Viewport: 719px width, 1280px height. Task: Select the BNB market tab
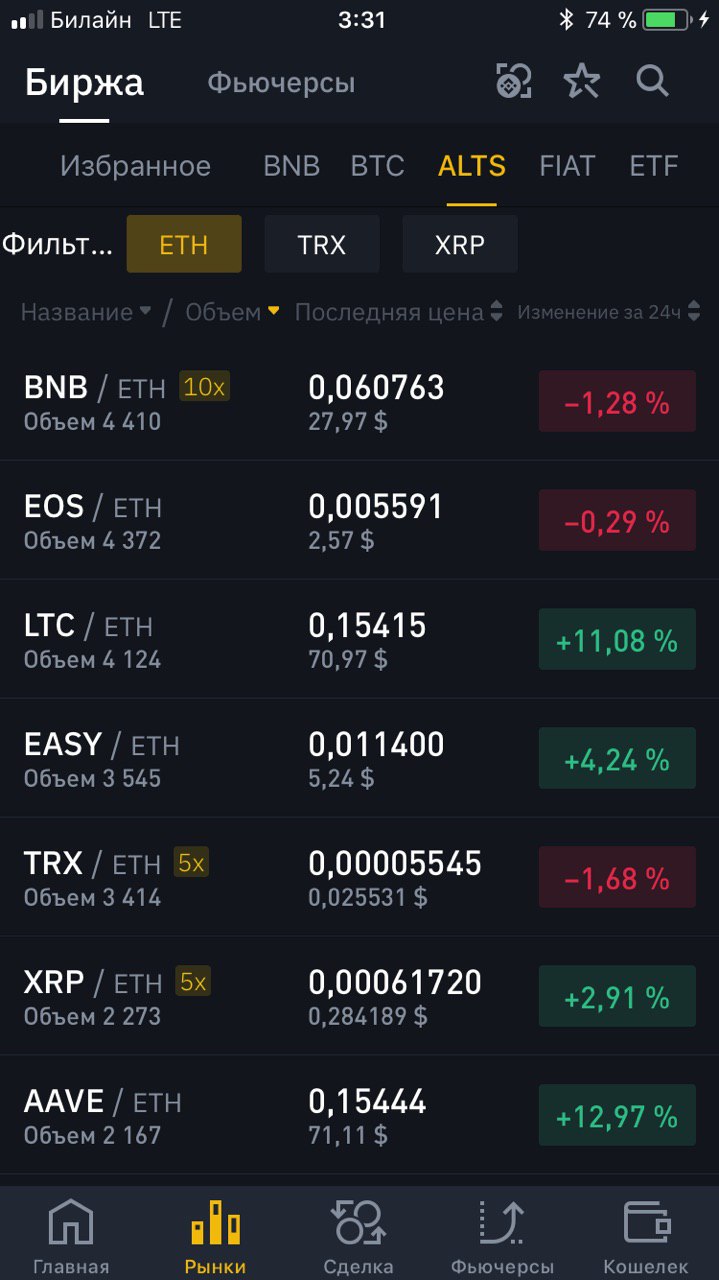click(292, 166)
